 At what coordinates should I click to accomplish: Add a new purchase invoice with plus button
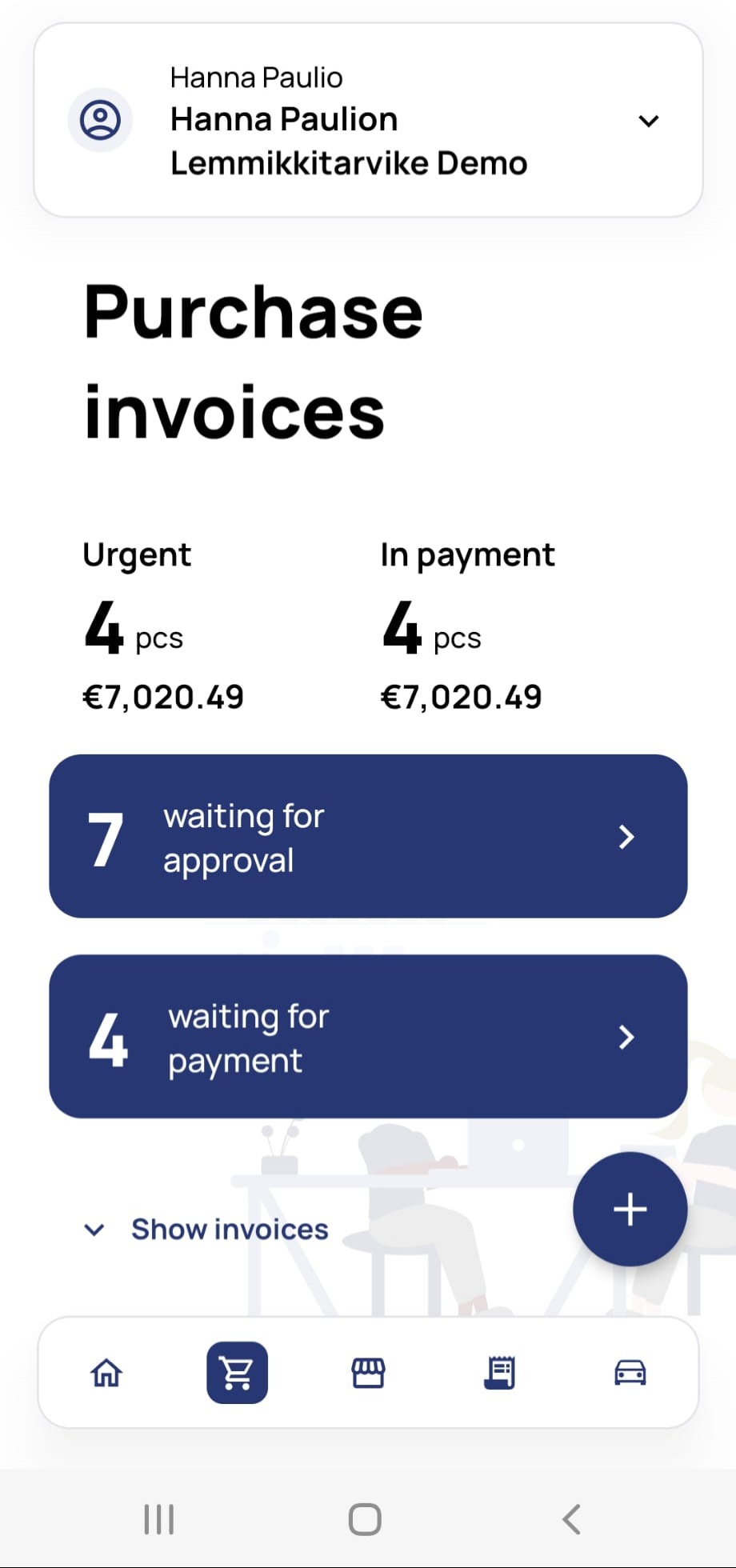(x=630, y=1209)
